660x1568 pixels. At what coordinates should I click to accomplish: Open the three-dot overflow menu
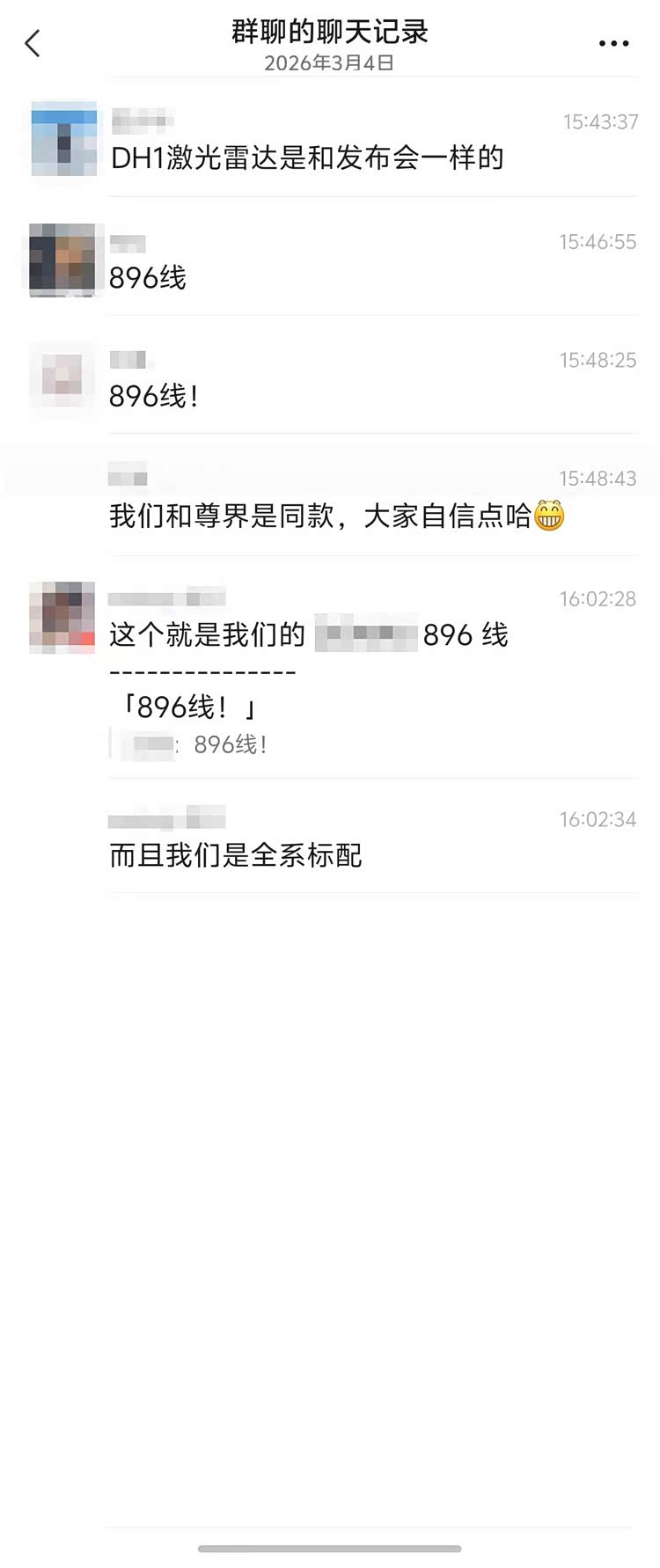point(613,43)
